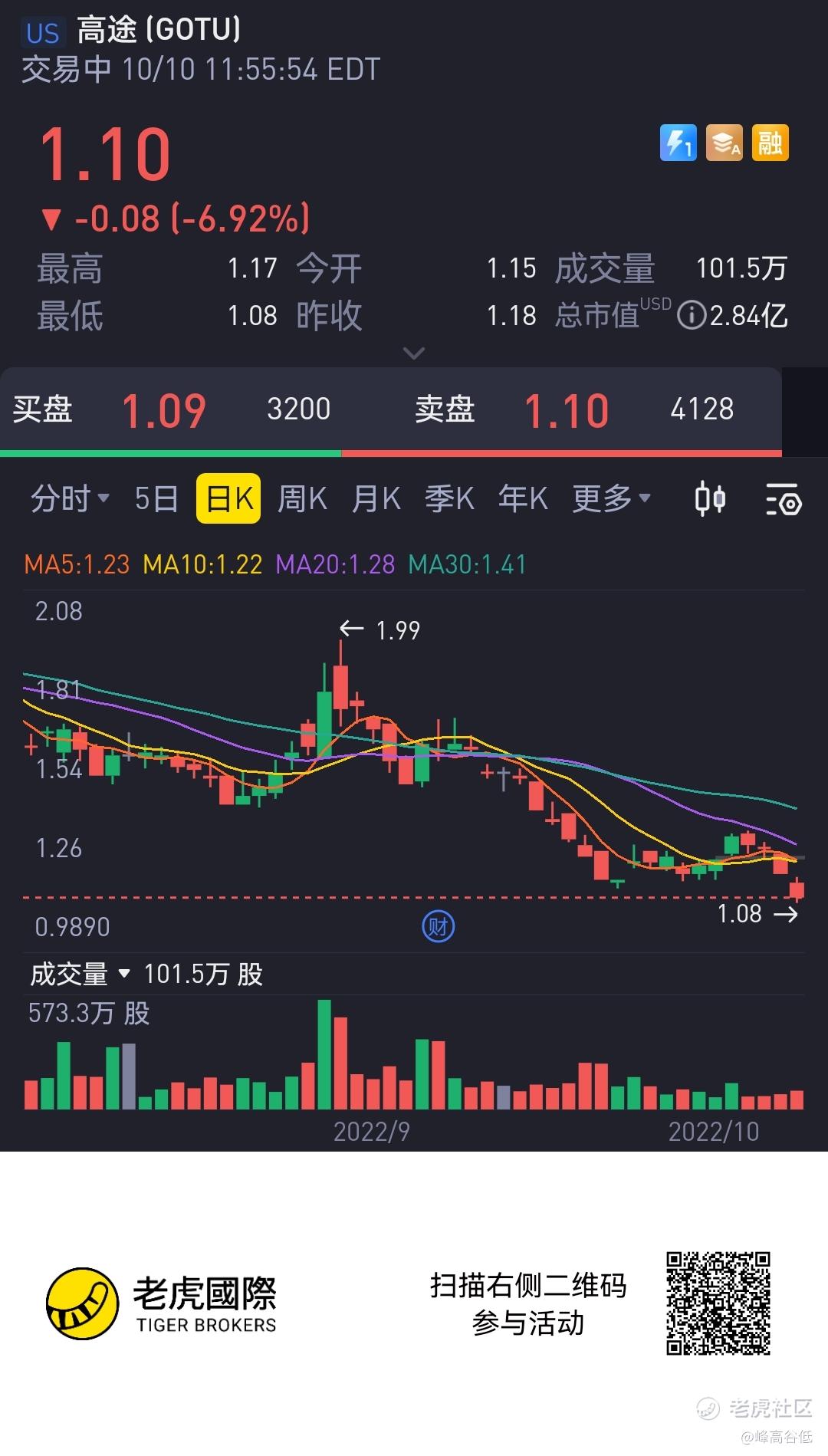Select the 5日 chart tab
The height and width of the screenshot is (1456, 828).
click(156, 499)
